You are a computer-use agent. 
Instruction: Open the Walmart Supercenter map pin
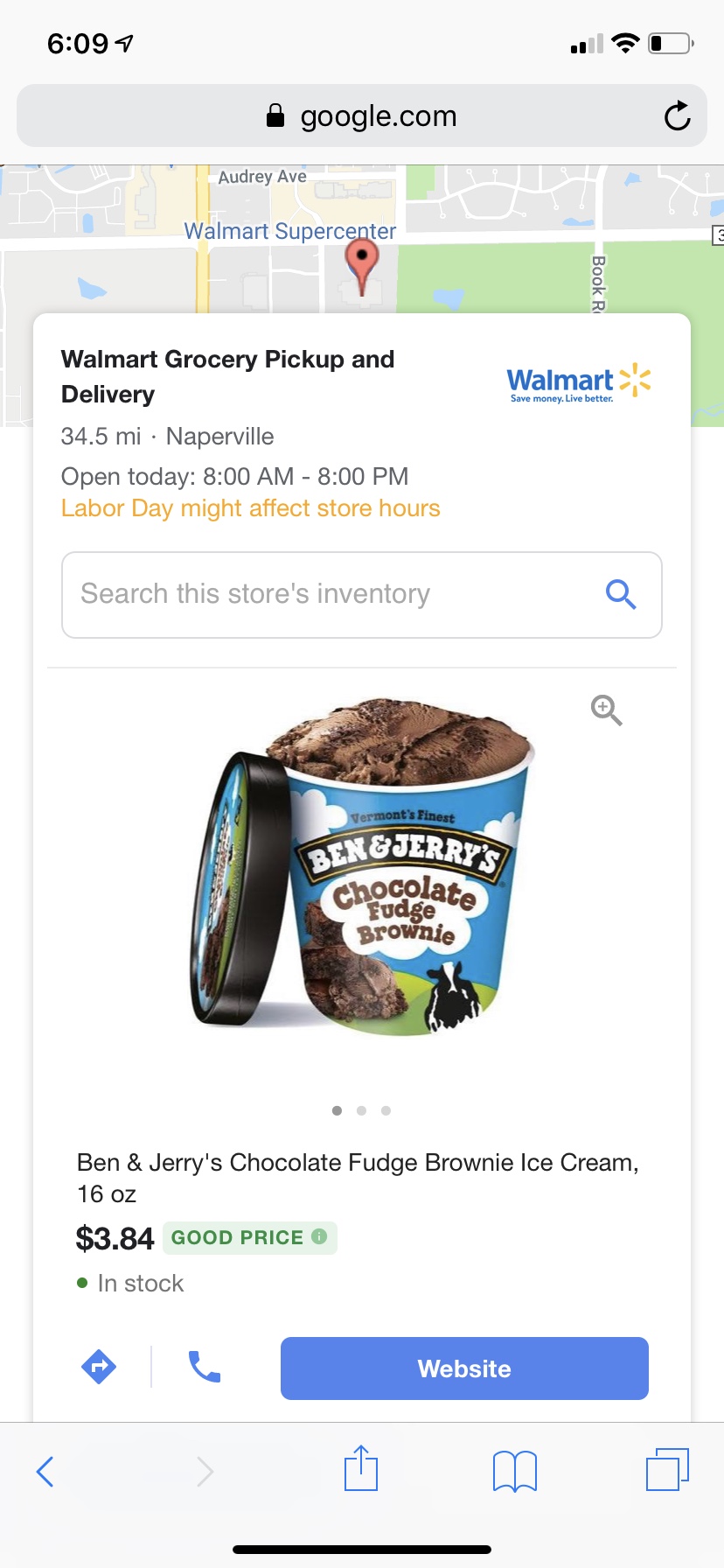point(362,261)
